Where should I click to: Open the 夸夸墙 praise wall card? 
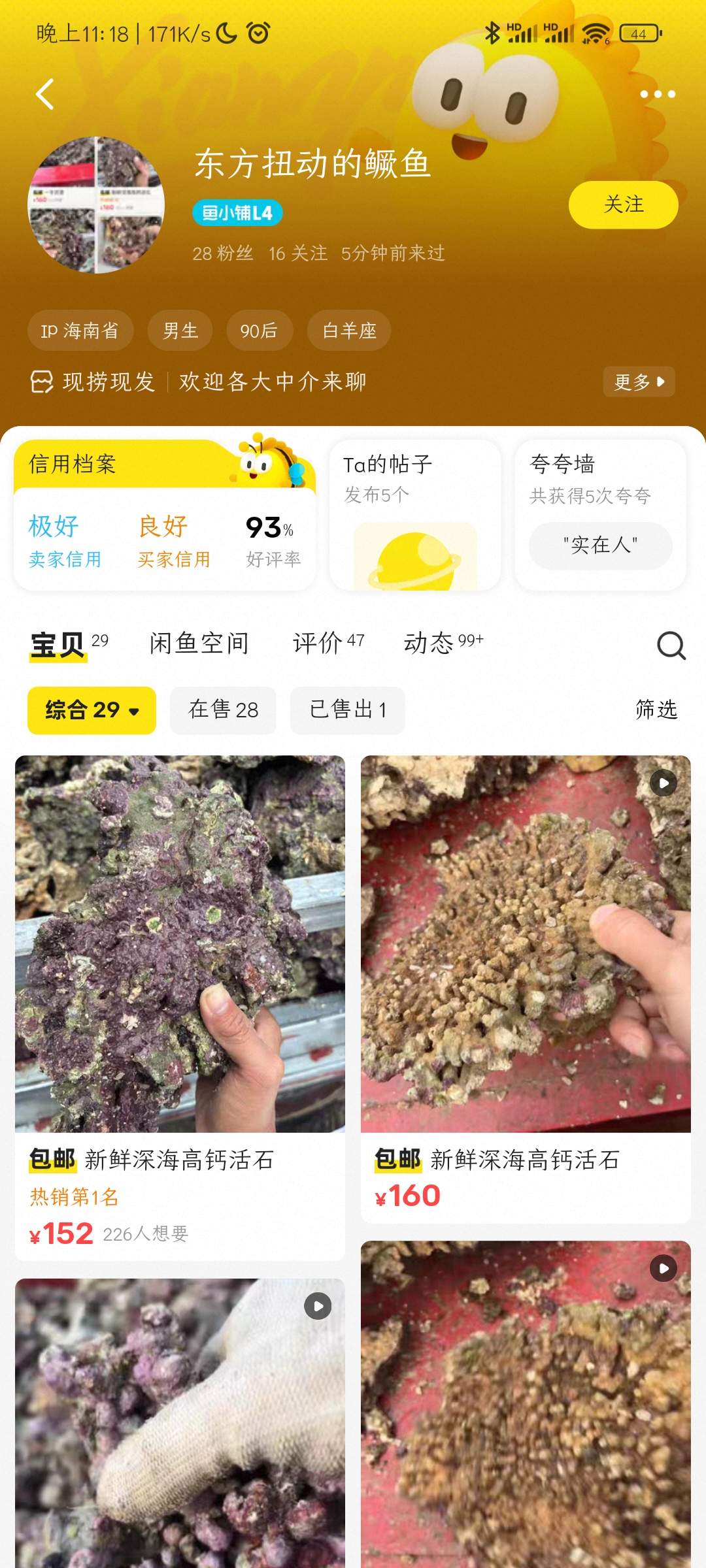click(x=600, y=516)
